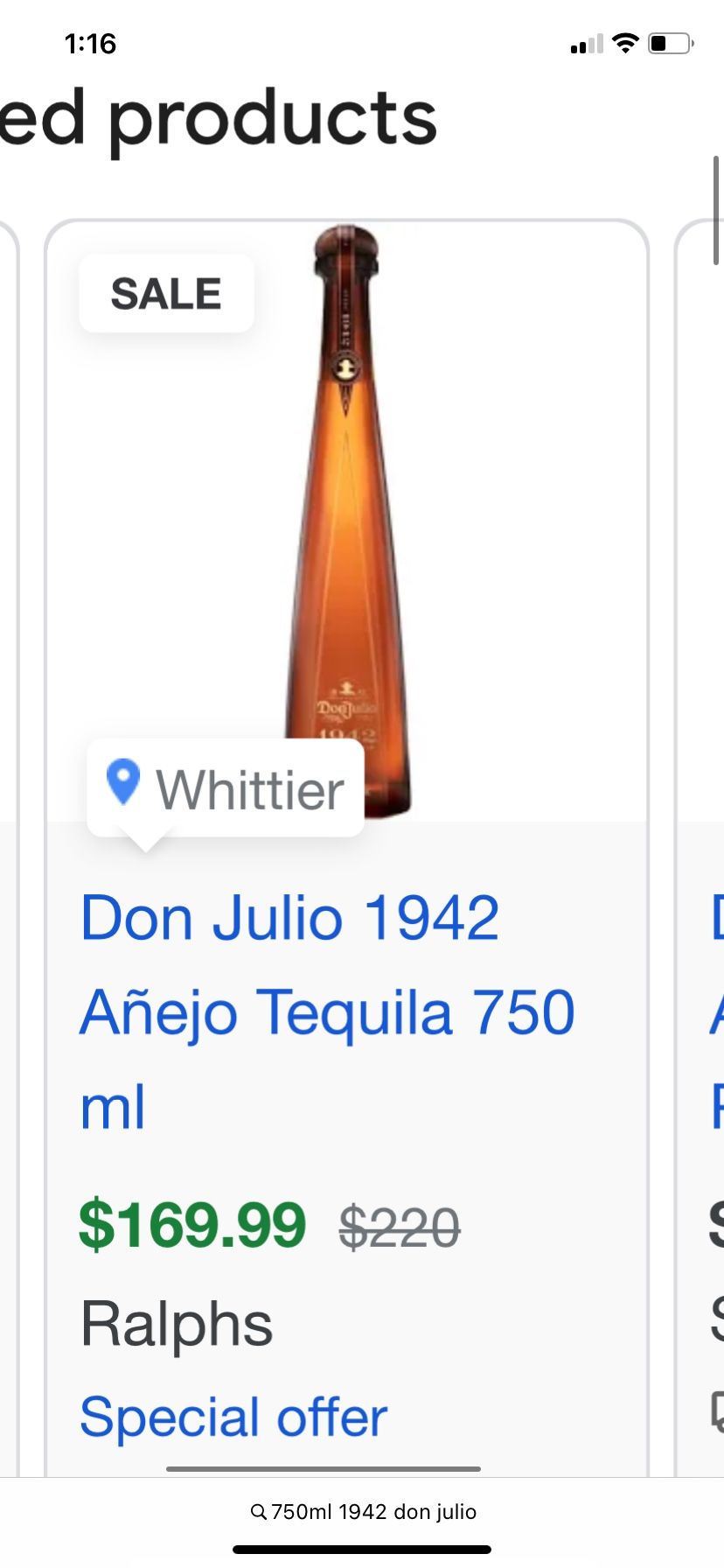This screenshot has height=1568, width=724.
Task: Select the Ralphs store name
Action: click(175, 1321)
